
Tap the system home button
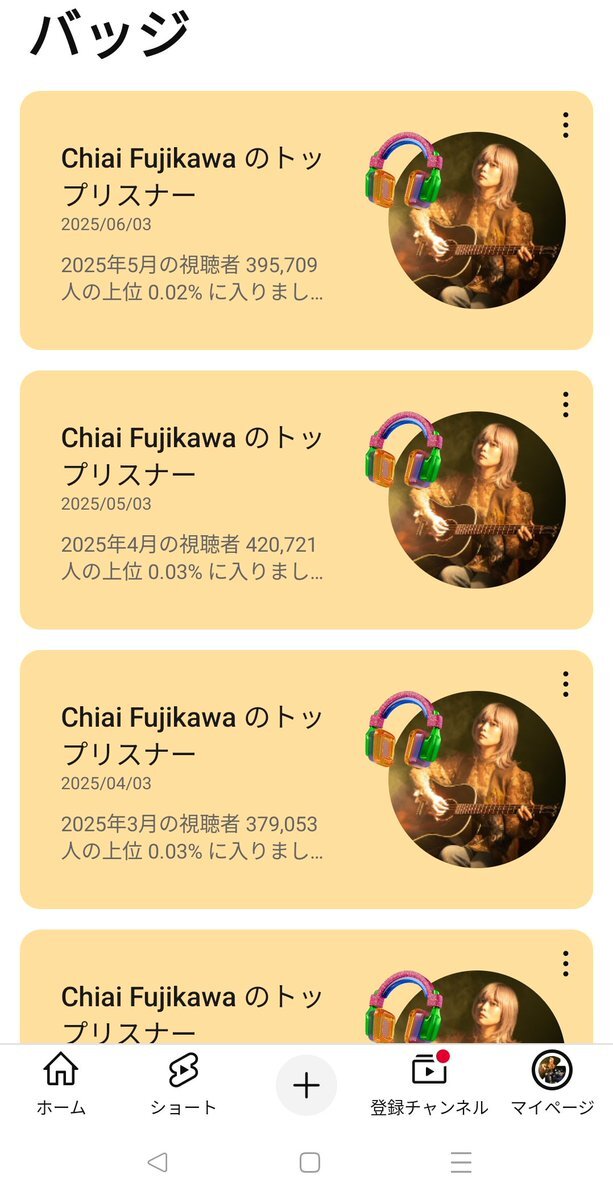310,1162
